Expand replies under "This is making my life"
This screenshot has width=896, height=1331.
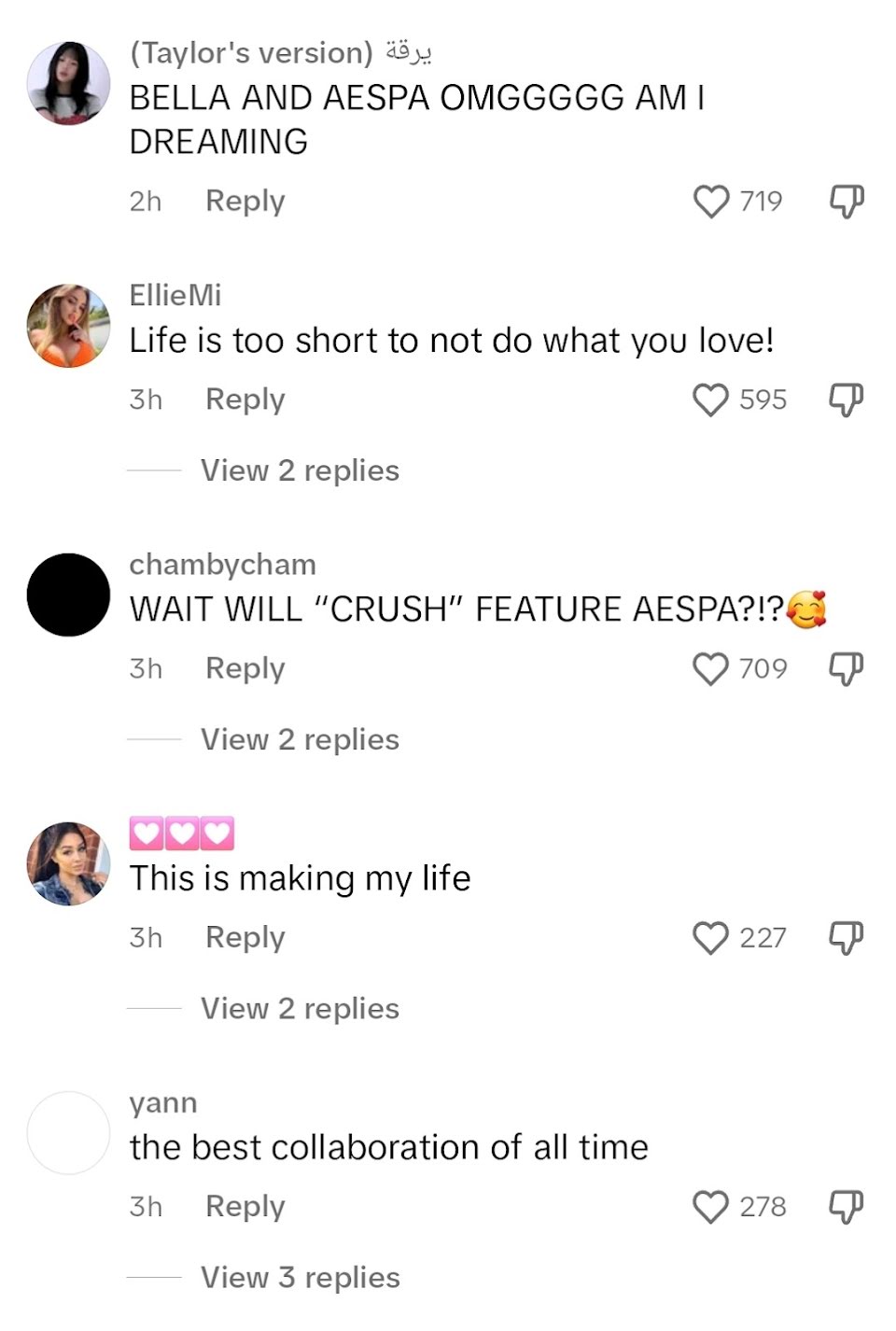click(300, 1008)
